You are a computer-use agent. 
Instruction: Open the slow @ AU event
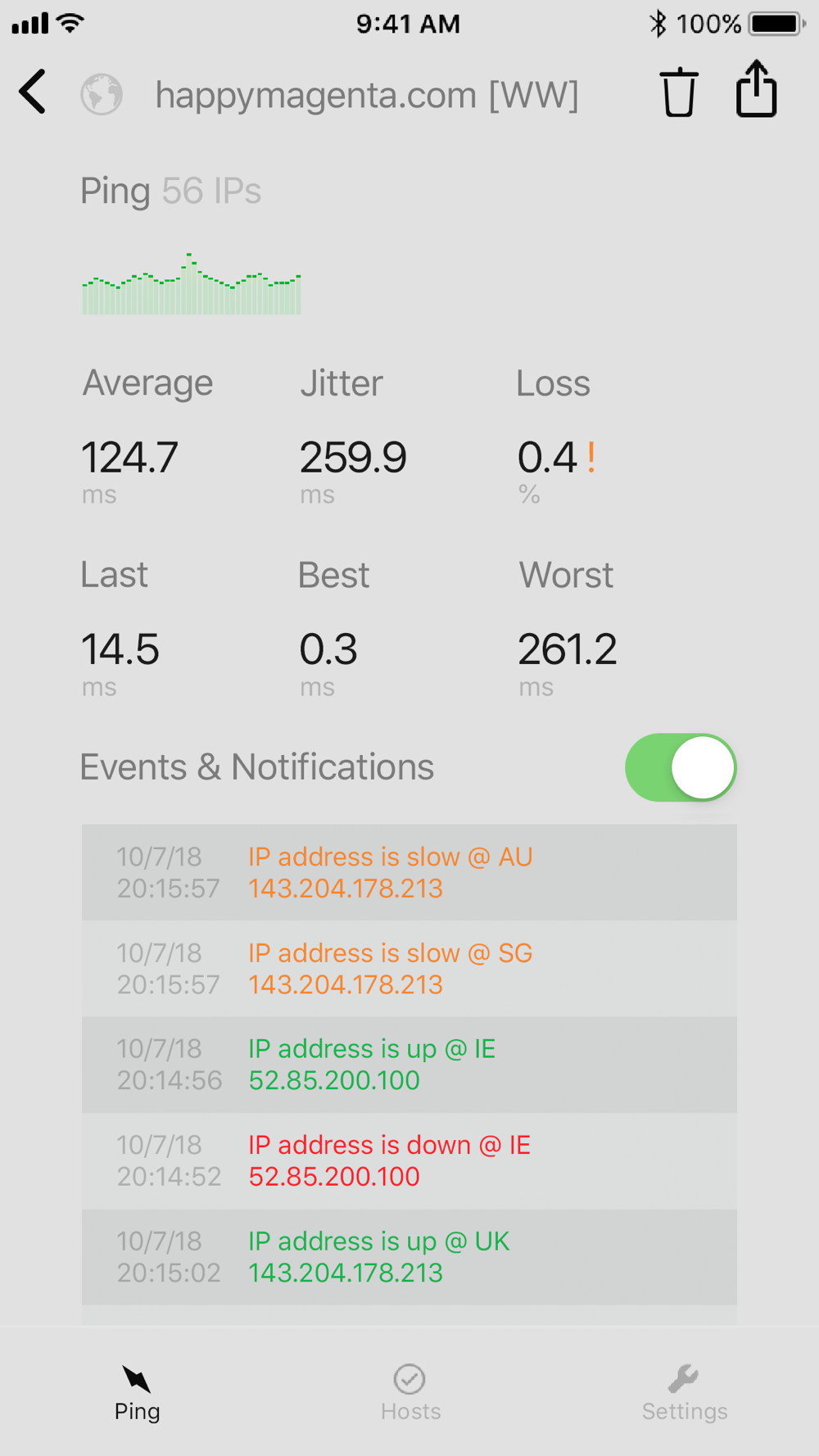[x=409, y=872]
